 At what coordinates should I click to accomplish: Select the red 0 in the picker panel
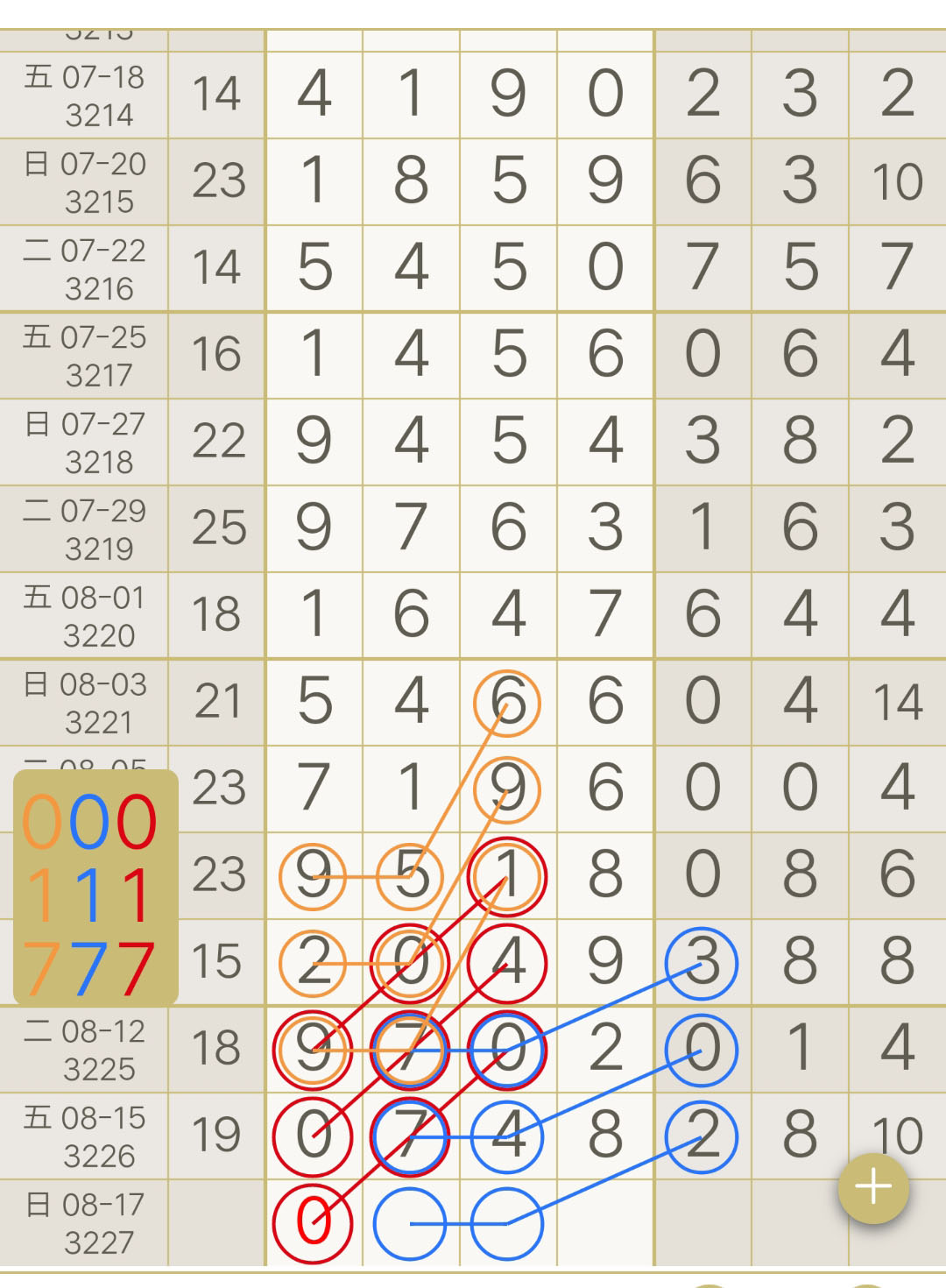pyautogui.click(x=137, y=822)
